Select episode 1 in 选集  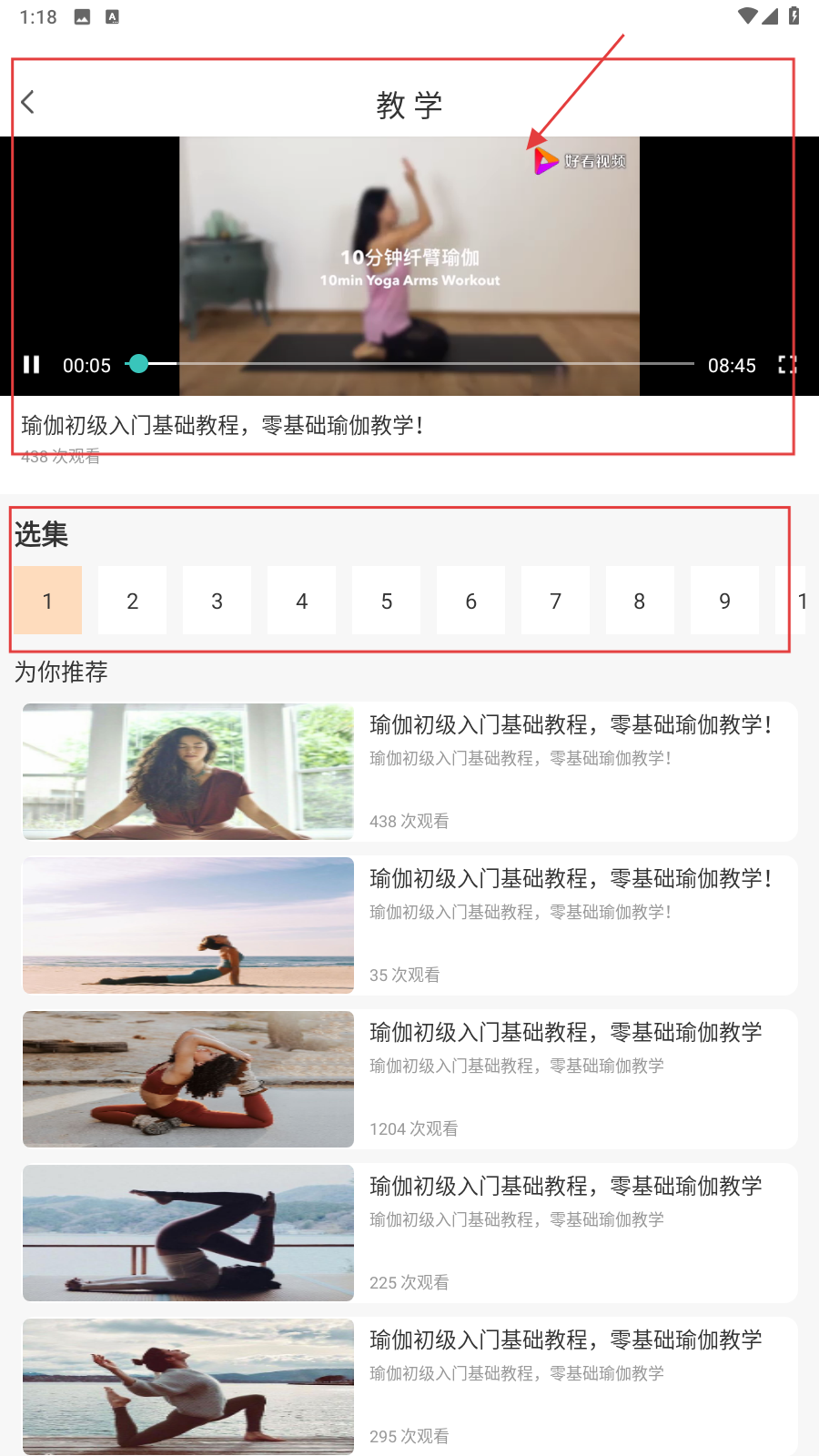[x=47, y=601]
